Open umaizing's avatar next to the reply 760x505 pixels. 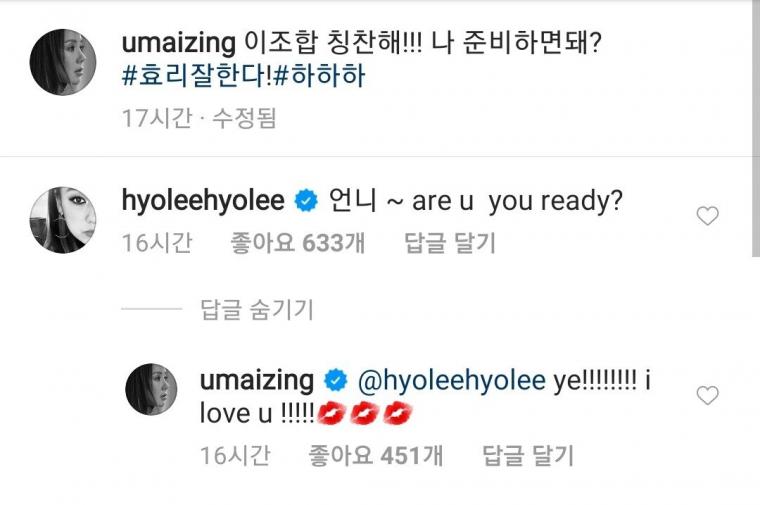tap(152, 389)
